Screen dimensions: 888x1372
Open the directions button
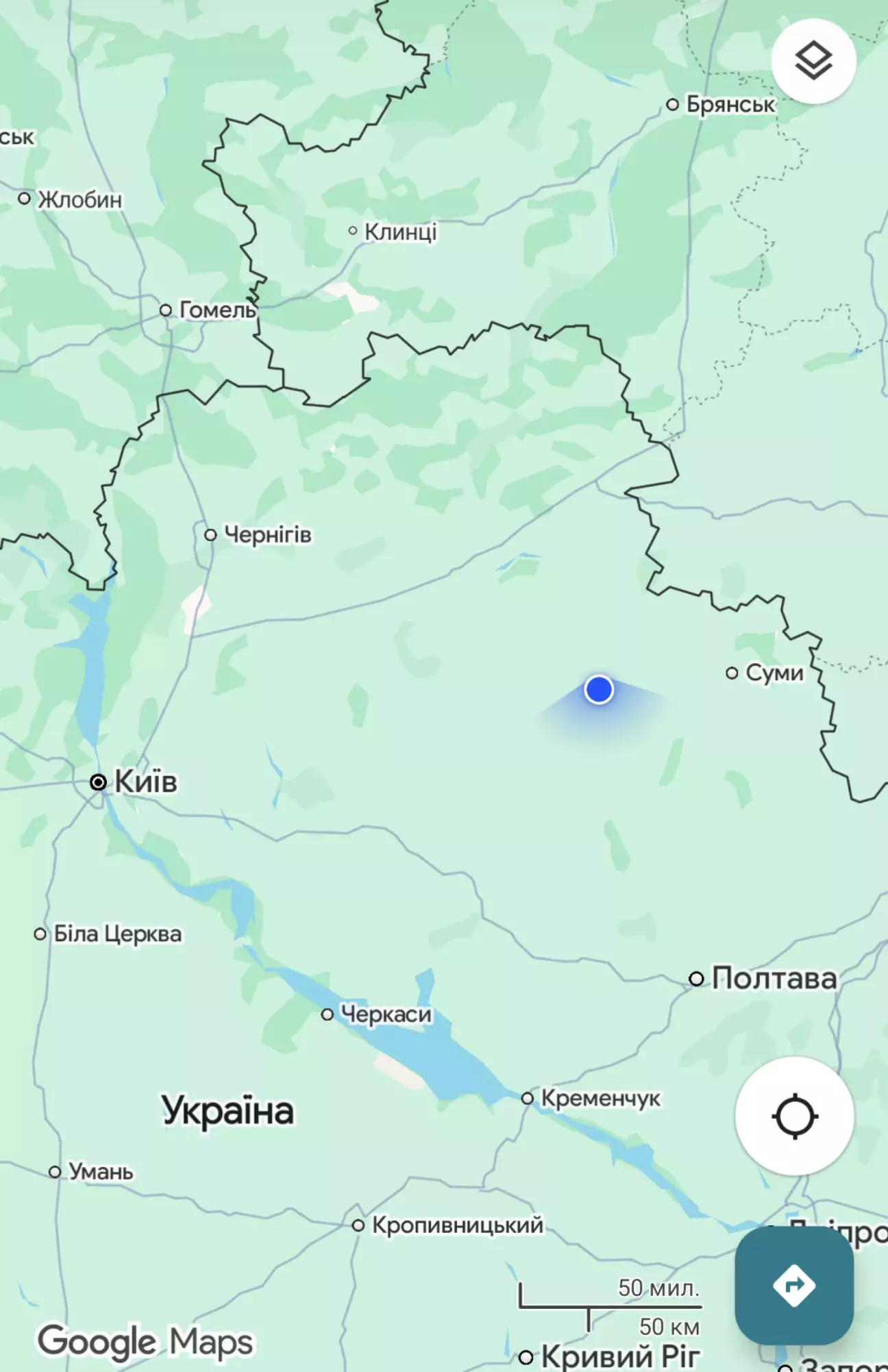tap(794, 1286)
